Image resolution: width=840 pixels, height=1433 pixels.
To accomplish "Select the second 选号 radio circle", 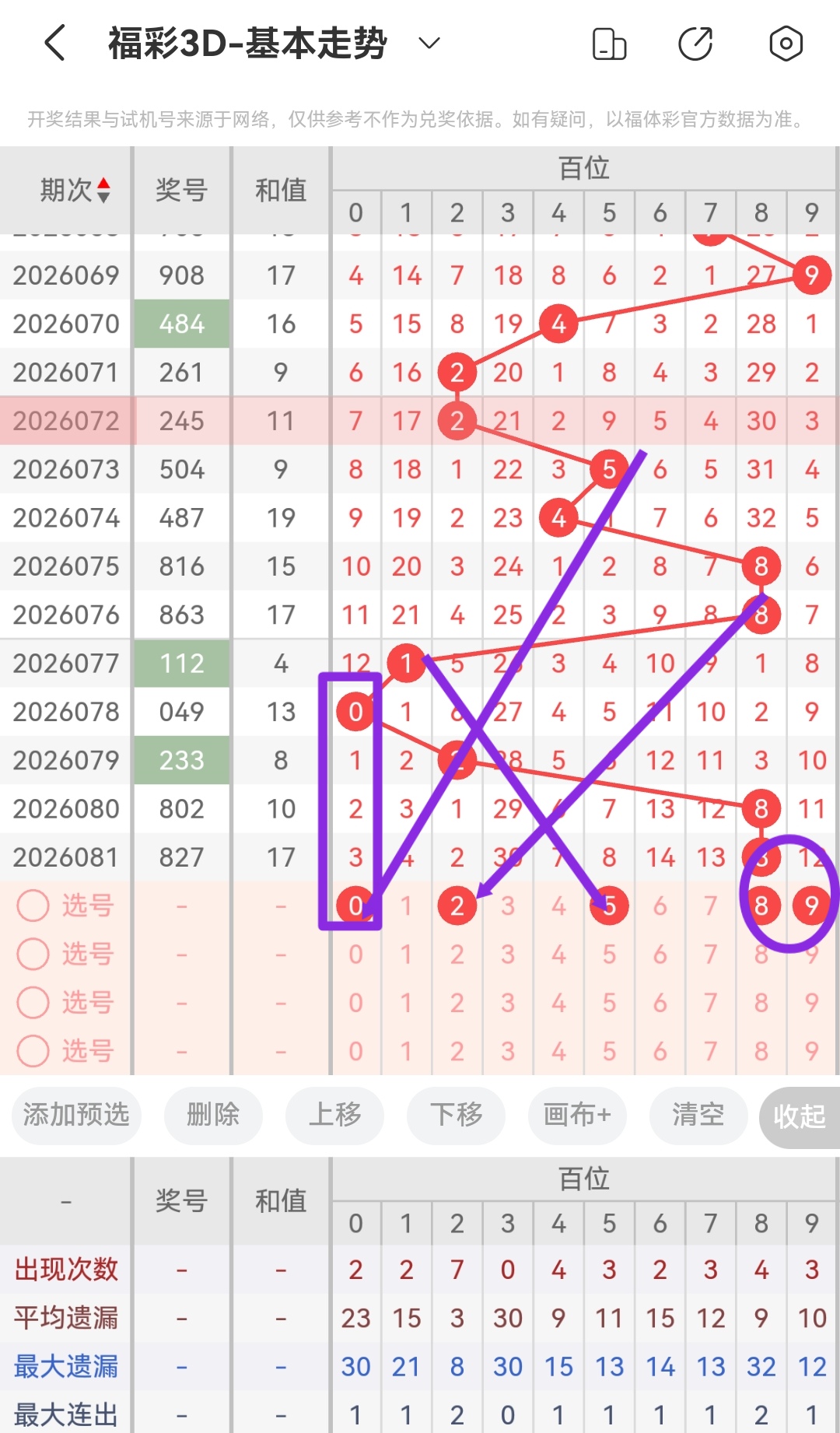I will point(33,953).
